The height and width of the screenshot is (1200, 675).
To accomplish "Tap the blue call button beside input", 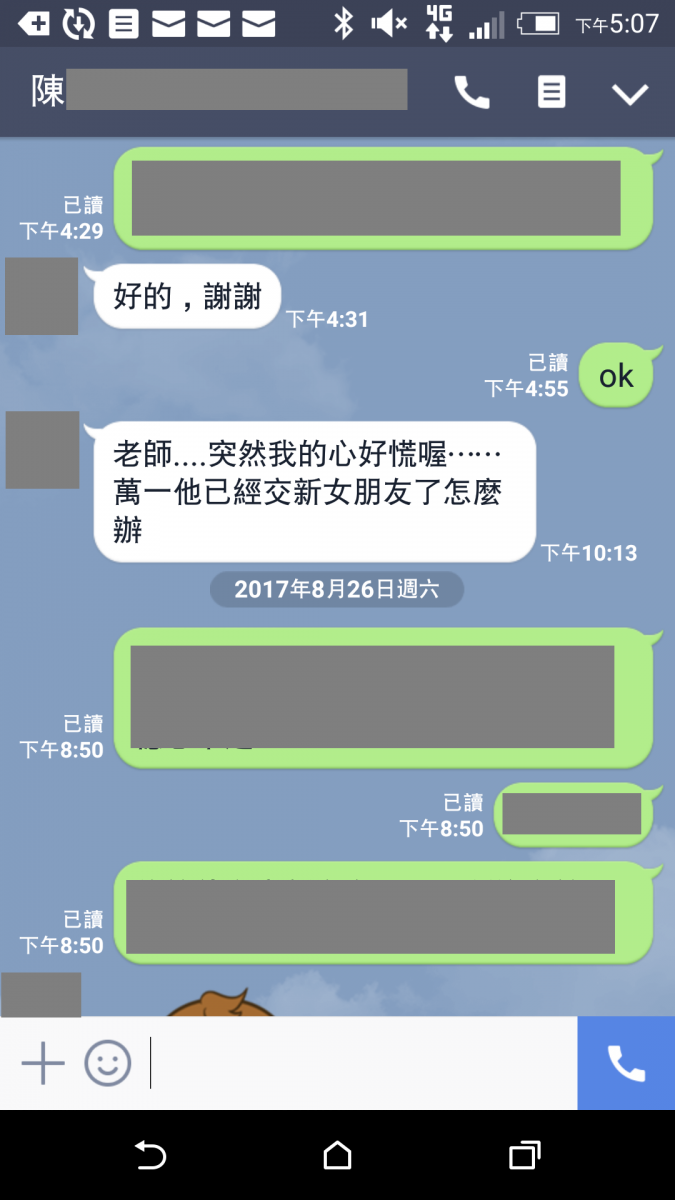I will [626, 1063].
